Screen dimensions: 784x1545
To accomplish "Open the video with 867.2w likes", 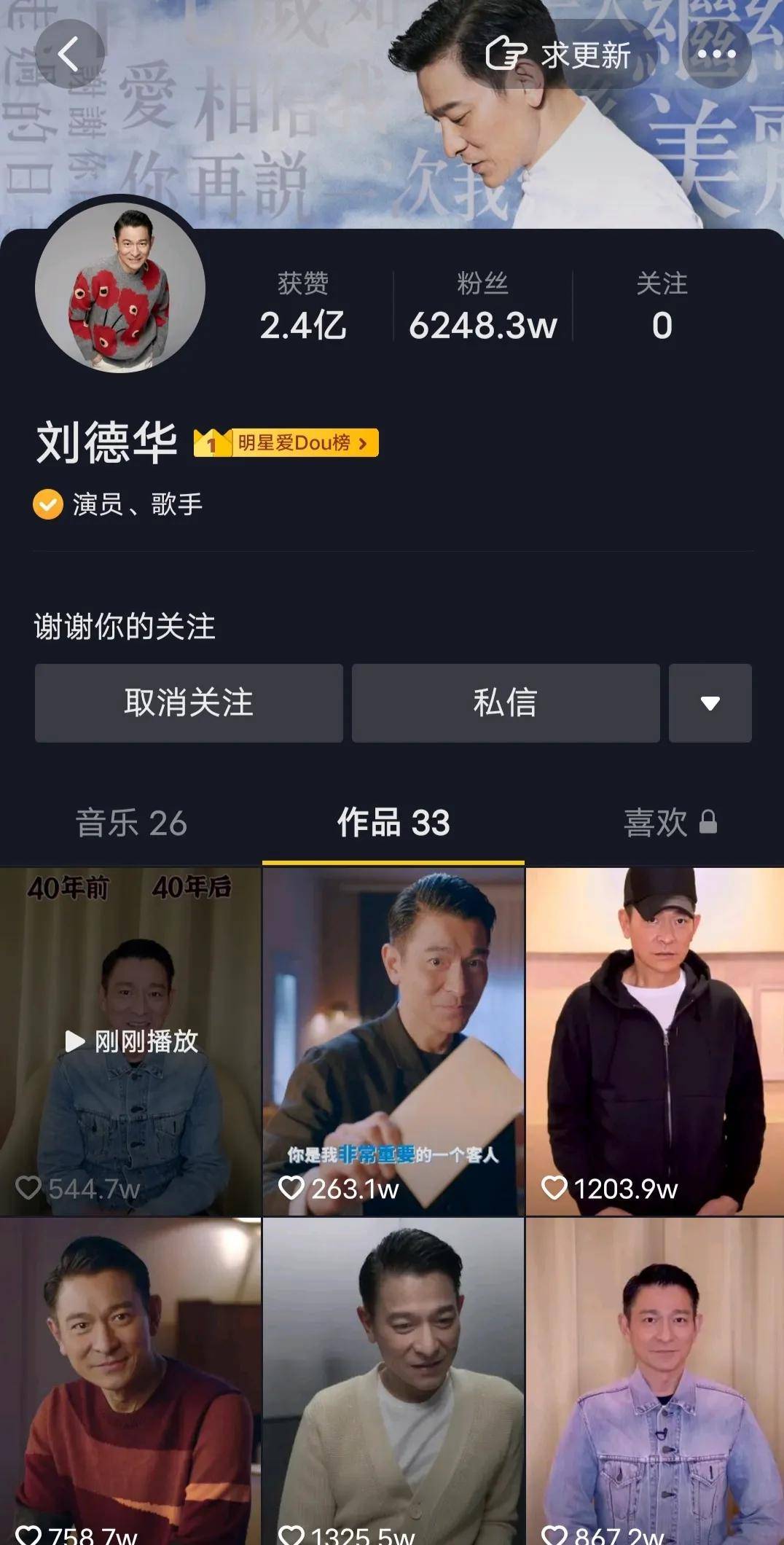I will coord(655,1381).
